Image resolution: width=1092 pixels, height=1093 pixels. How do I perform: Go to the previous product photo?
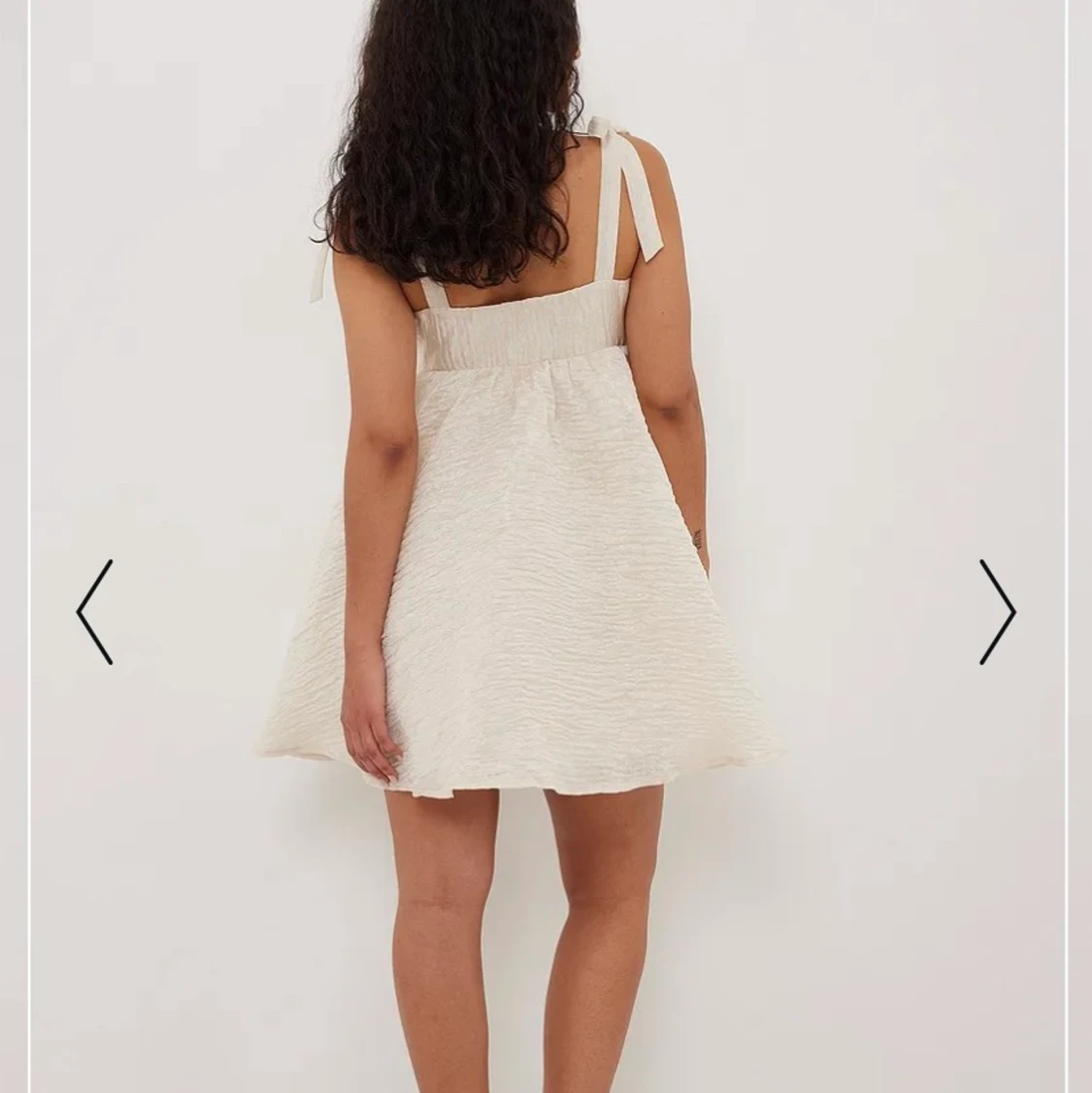click(94, 613)
